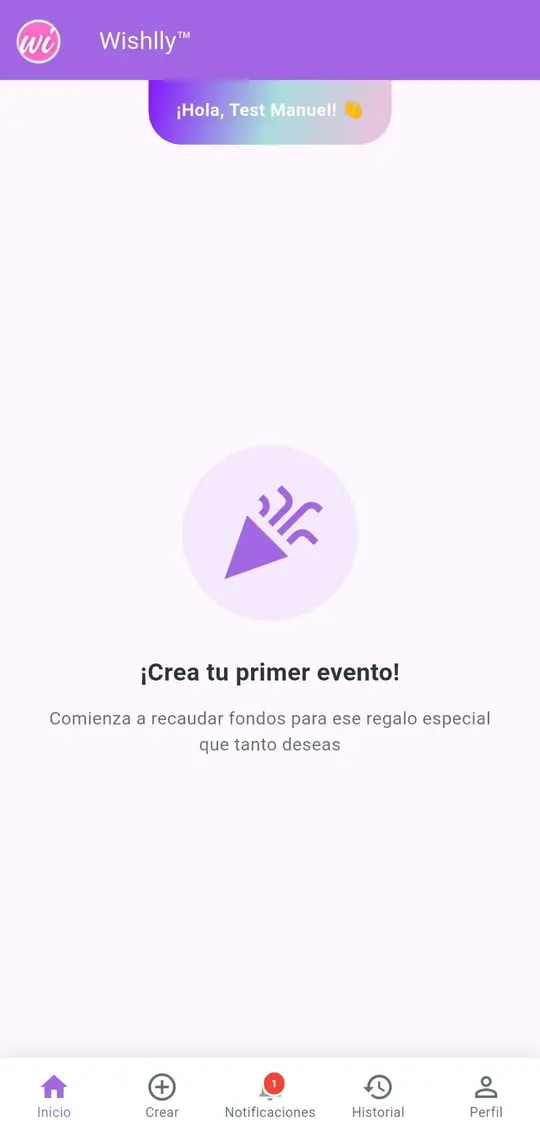Open the Notificaciones tab
This screenshot has width=540, height=1135.
270,1097
